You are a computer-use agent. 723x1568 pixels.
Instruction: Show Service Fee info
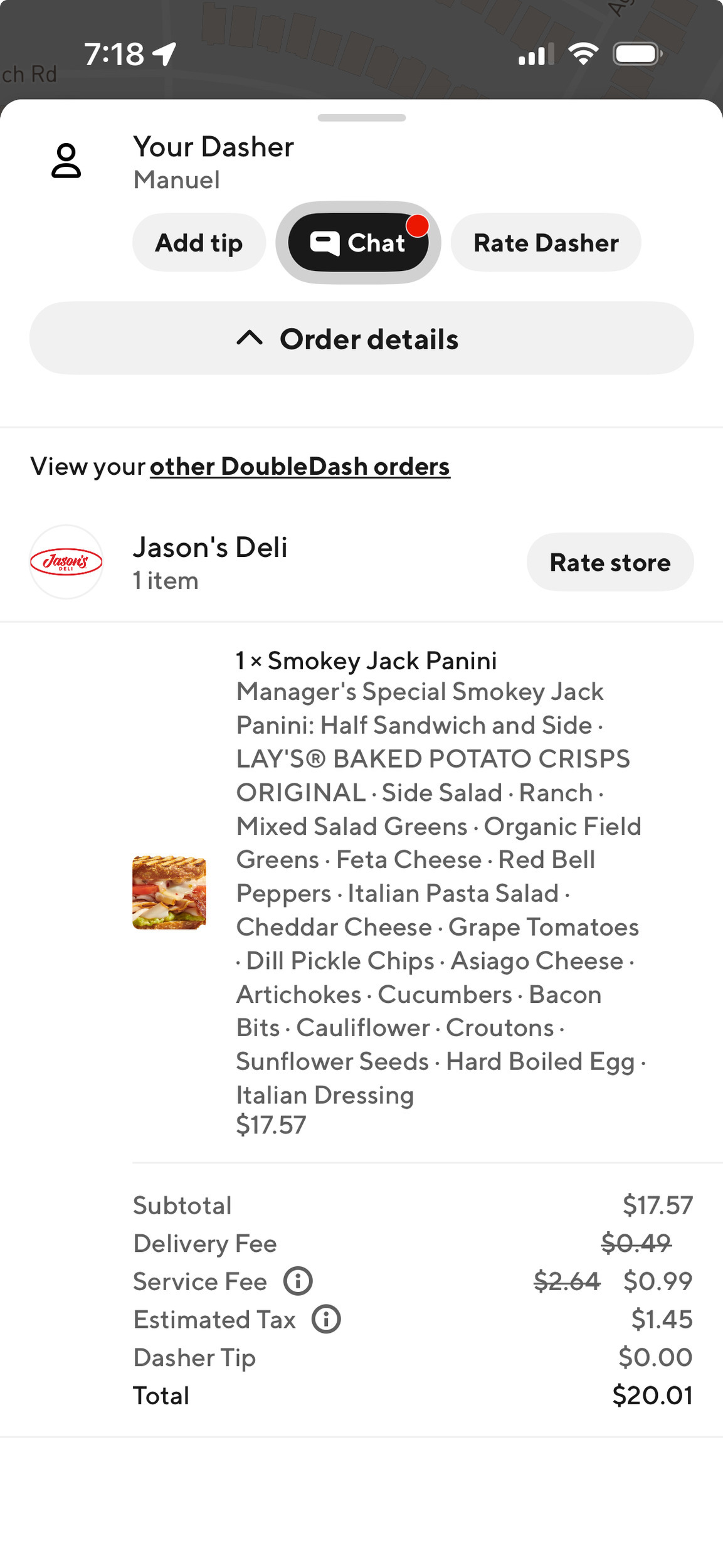pos(298,1281)
